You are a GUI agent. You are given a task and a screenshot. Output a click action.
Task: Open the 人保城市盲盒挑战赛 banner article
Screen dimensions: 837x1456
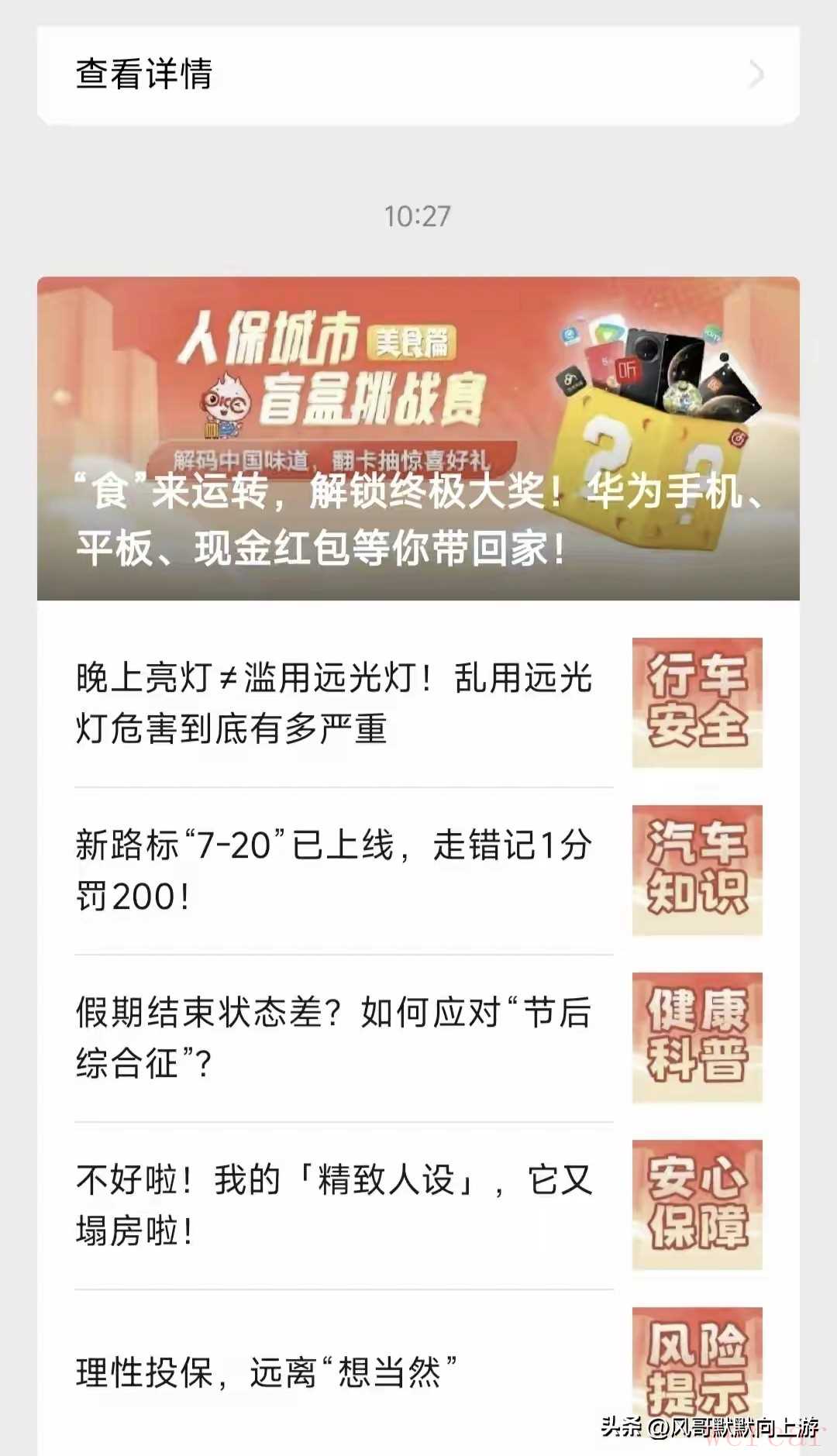click(x=417, y=438)
